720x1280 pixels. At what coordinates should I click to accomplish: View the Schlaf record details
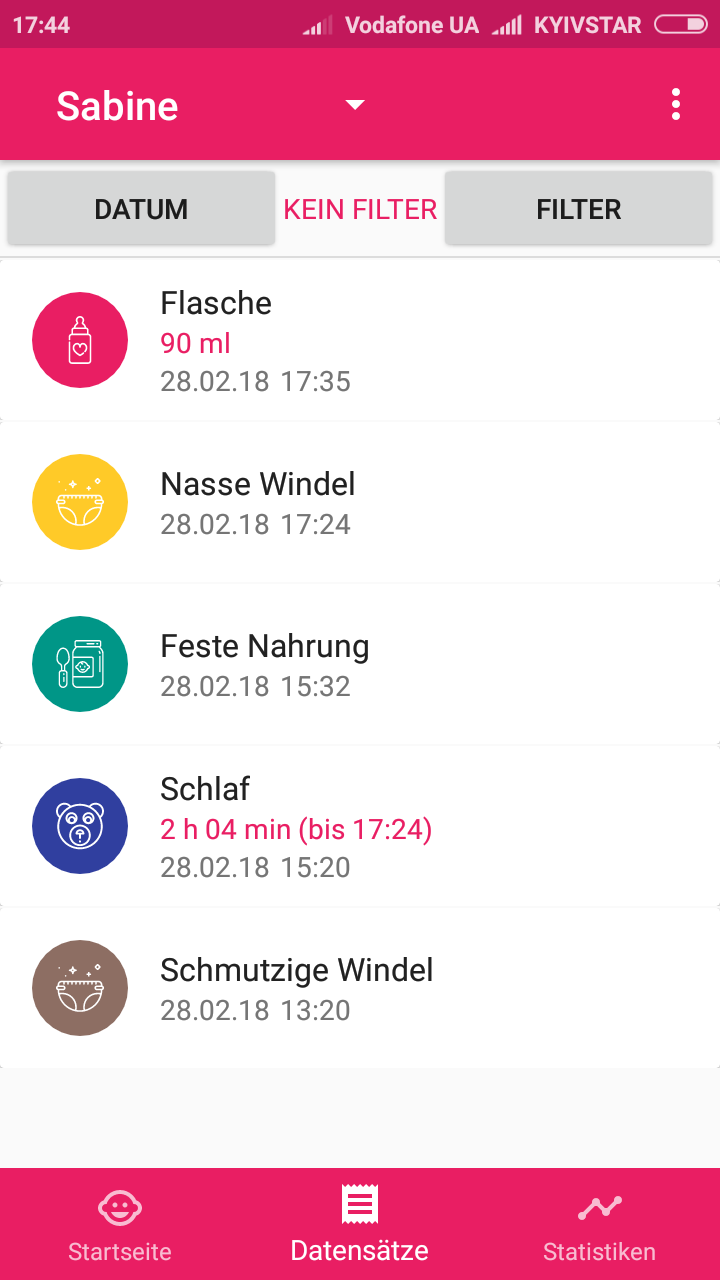[x=360, y=826]
